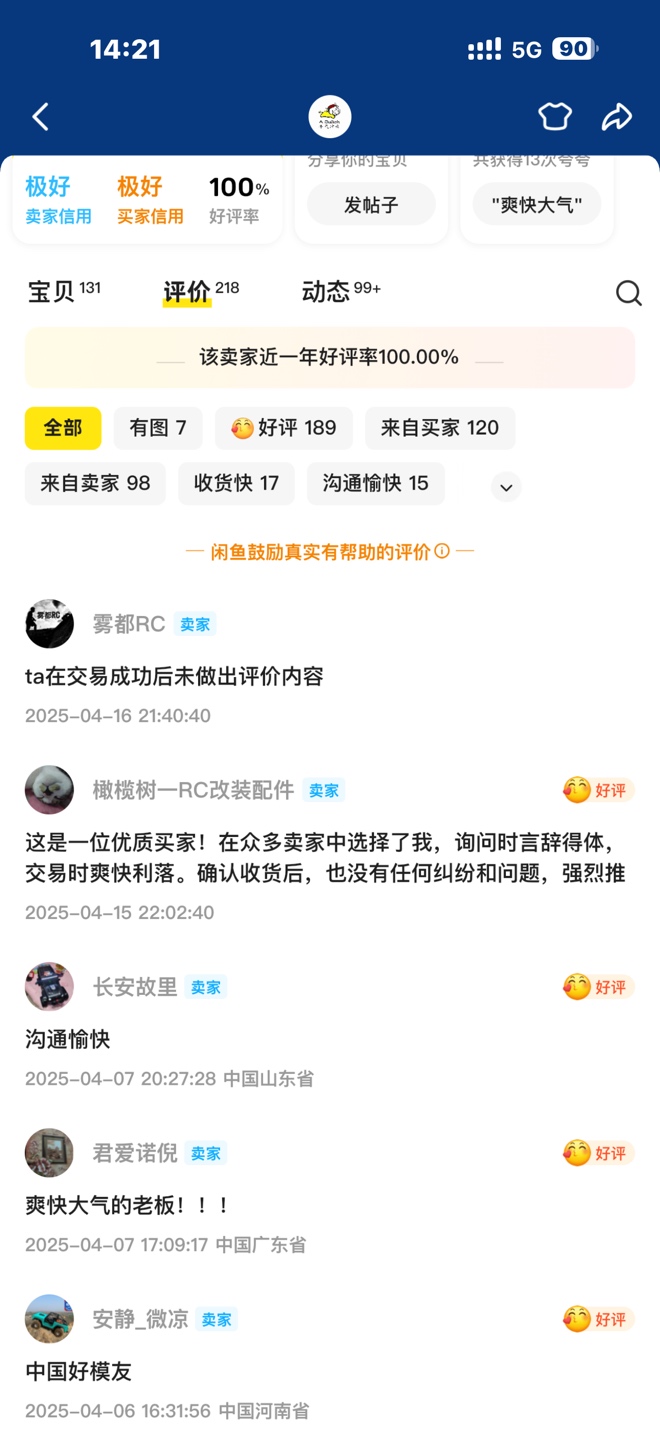
Task: Share this seller profile
Action: click(x=617, y=117)
